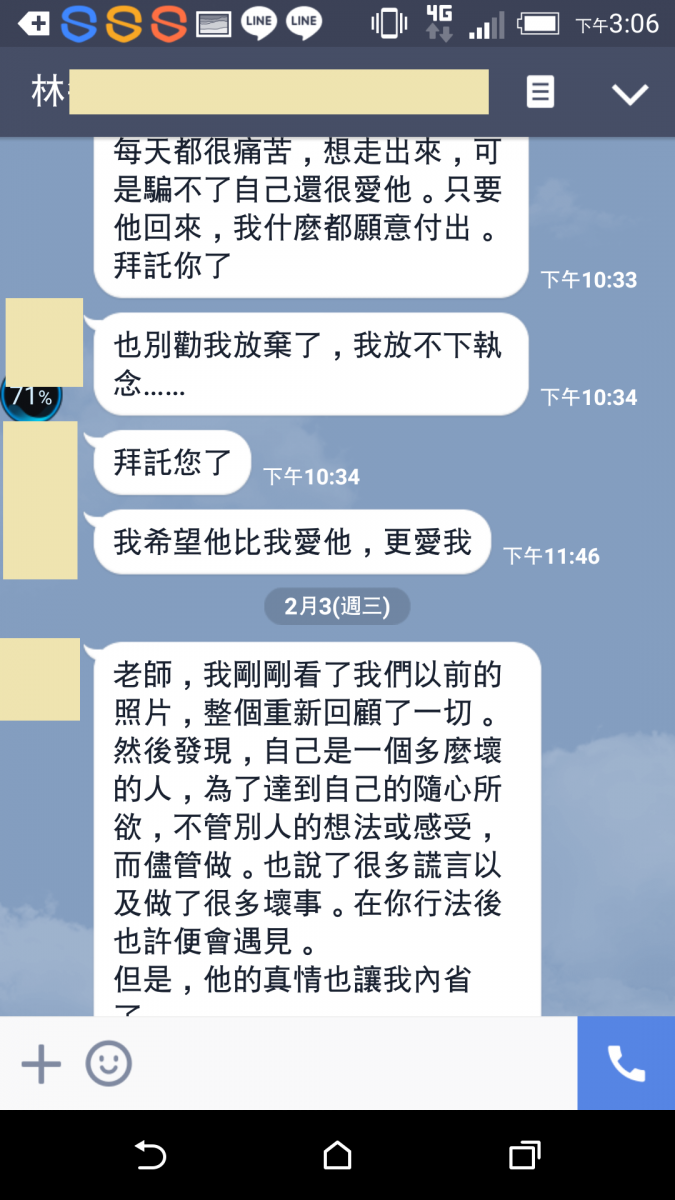Open the notes icon in chat header

(540, 93)
